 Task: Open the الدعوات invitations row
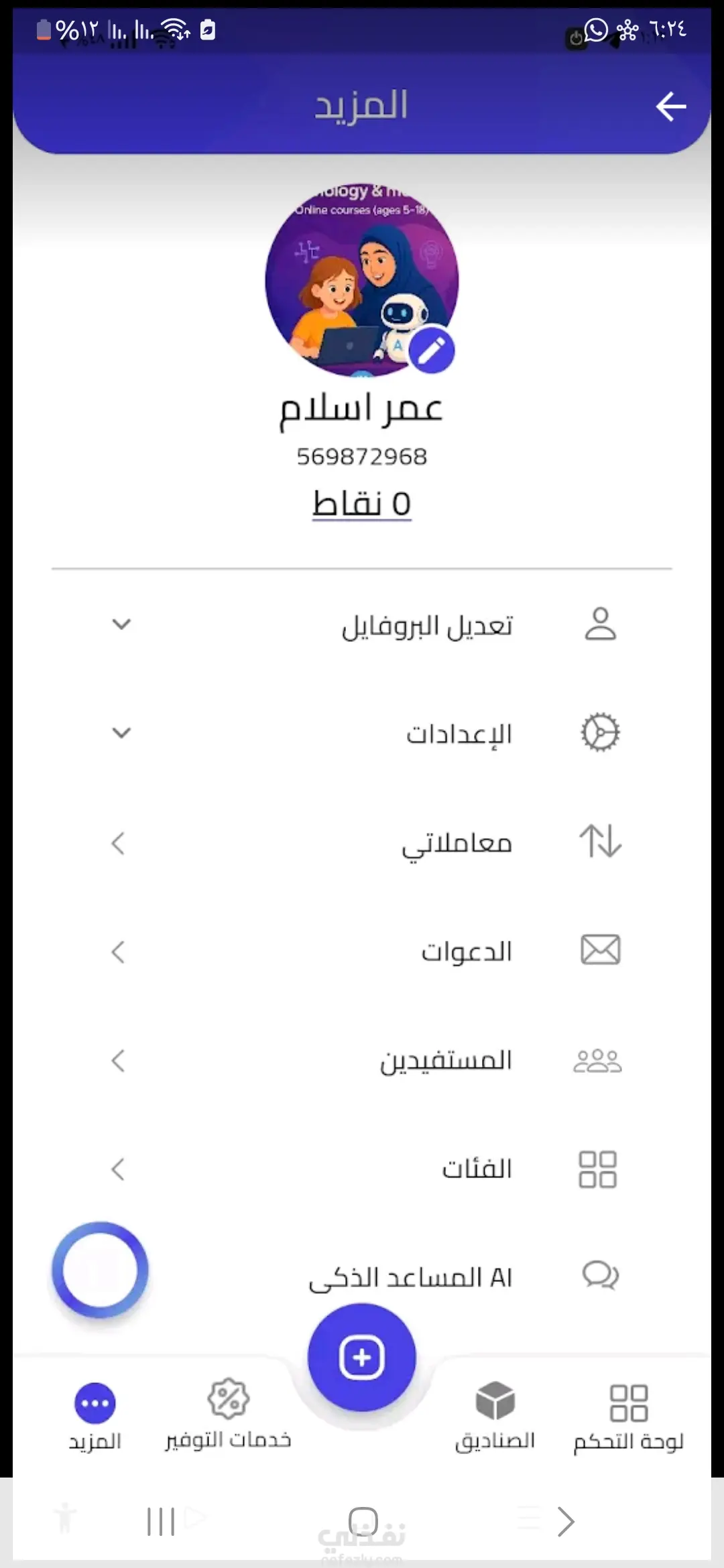click(362, 952)
